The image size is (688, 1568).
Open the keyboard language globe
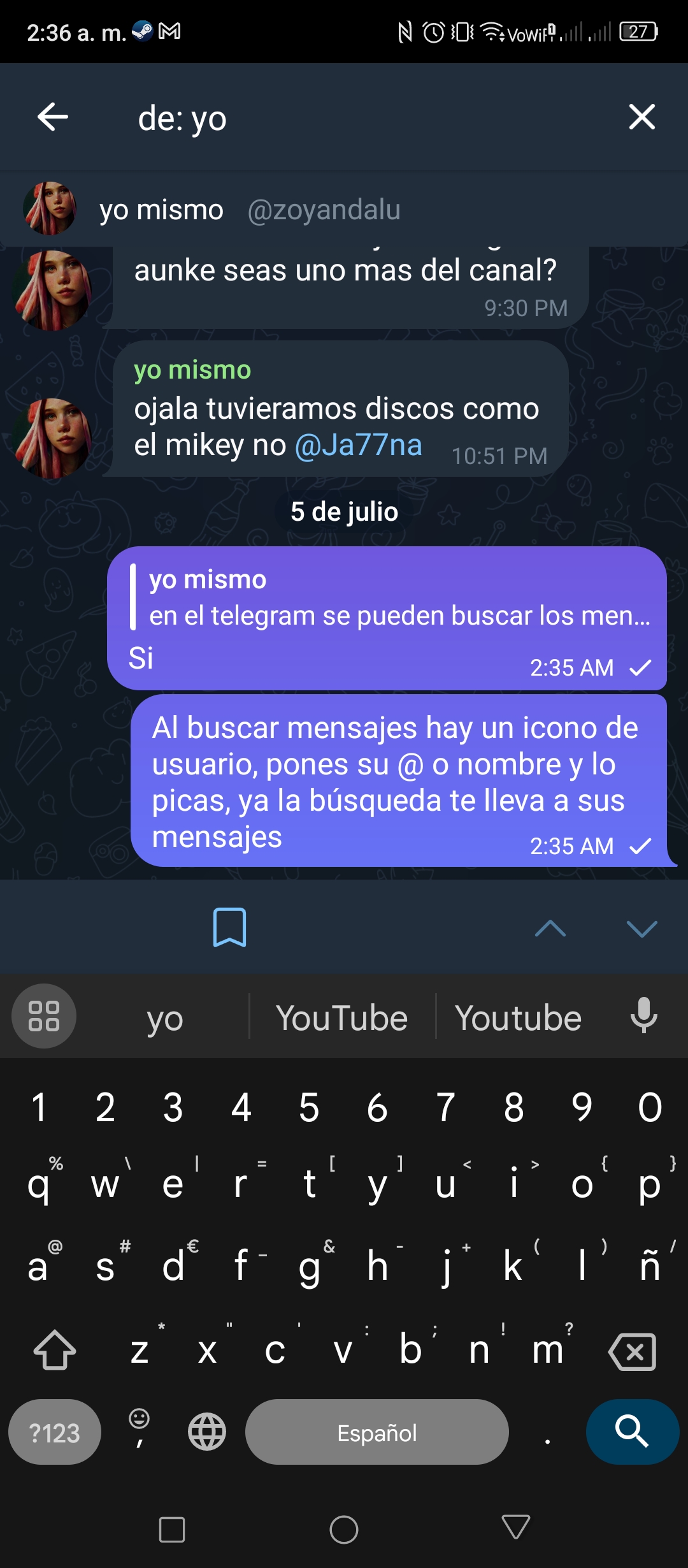click(207, 1432)
